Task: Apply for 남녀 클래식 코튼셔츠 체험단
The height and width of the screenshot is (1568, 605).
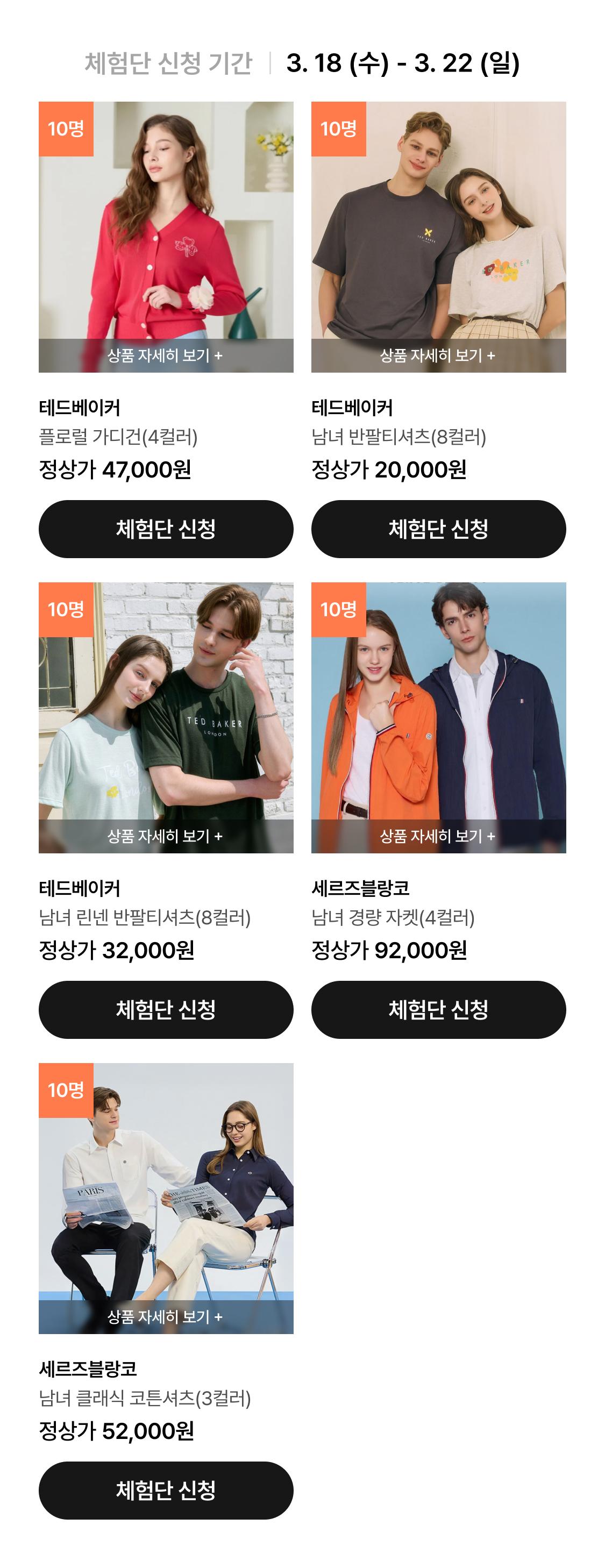Action: click(x=166, y=1490)
